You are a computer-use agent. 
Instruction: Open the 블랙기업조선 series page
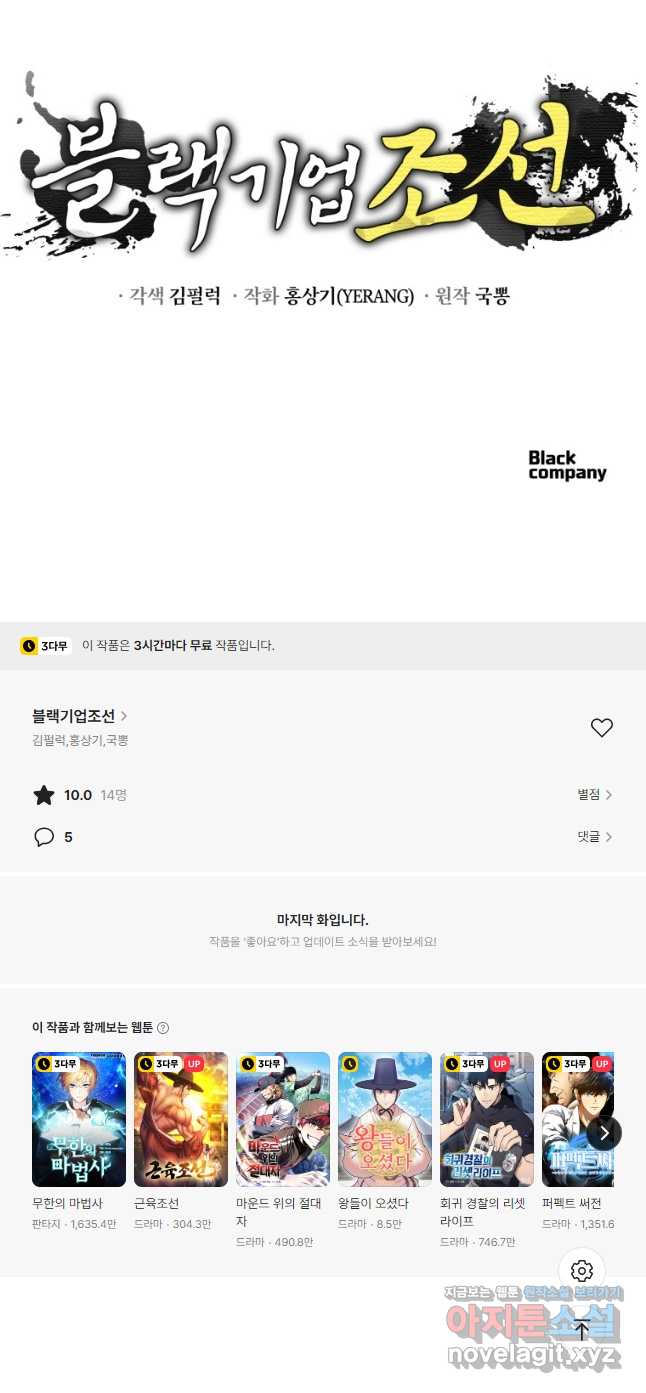pyautogui.click(x=79, y=716)
